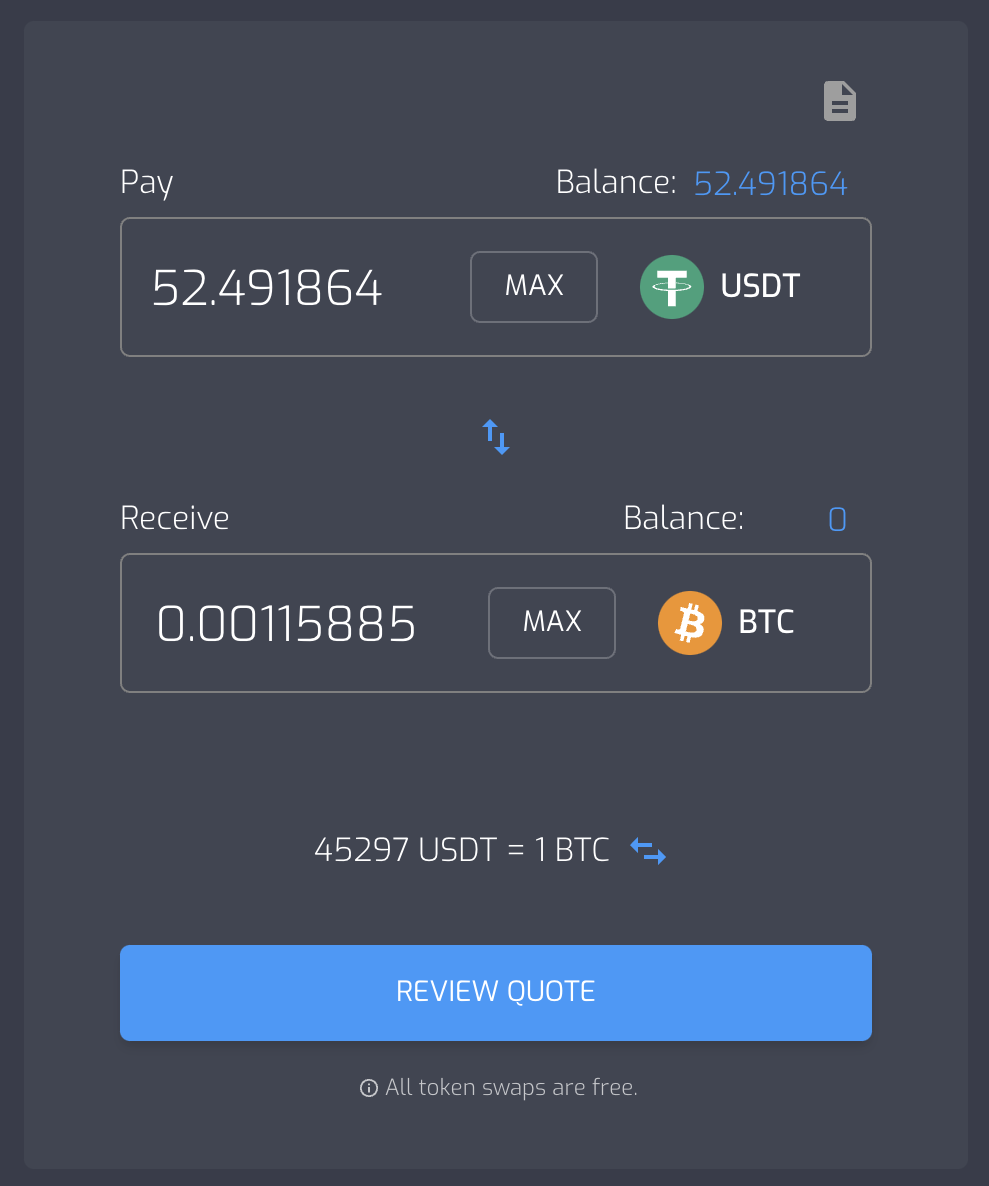This screenshot has width=989, height=1186.
Task: Tap the Receive balance 0 link
Action: (x=837, y=519)
